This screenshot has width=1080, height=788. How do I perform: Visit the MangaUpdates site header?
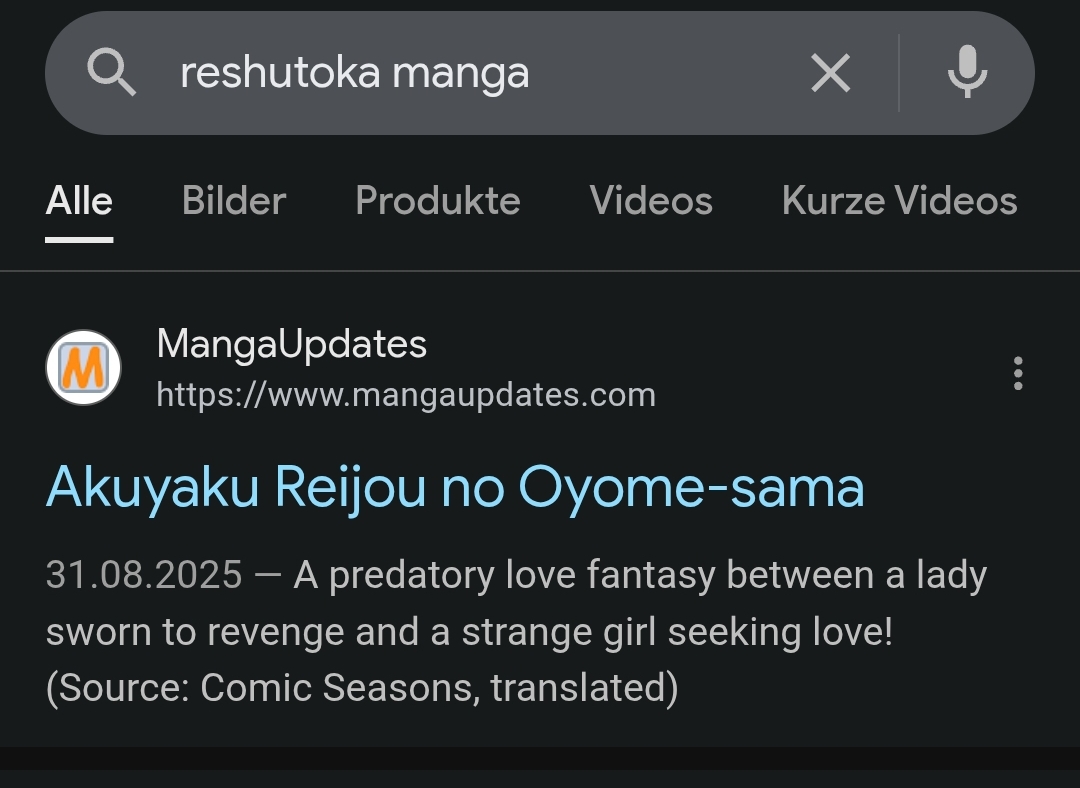pos(292,345)
